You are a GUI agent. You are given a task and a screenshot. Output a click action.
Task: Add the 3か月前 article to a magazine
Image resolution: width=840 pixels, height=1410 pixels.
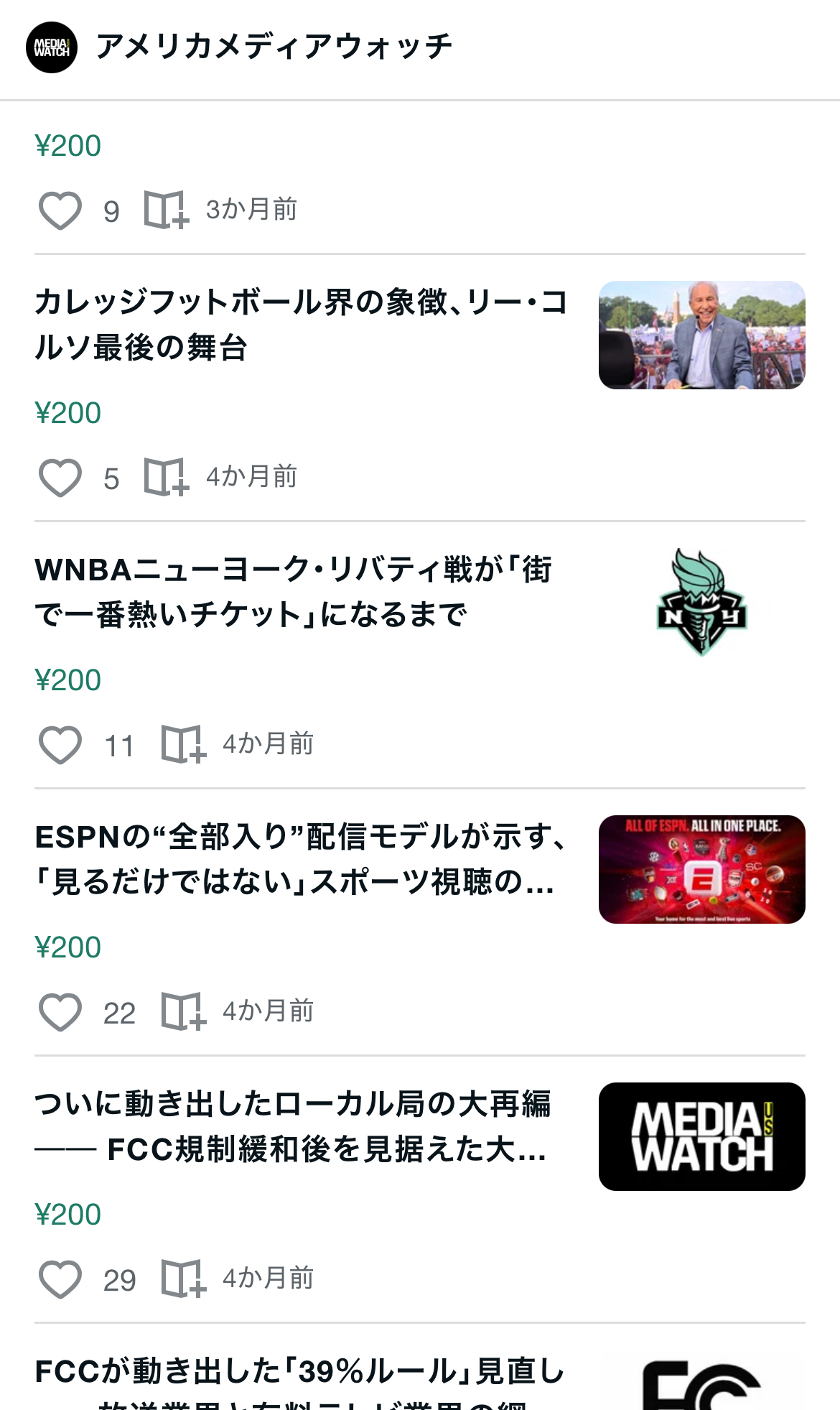tap(166, 210)
